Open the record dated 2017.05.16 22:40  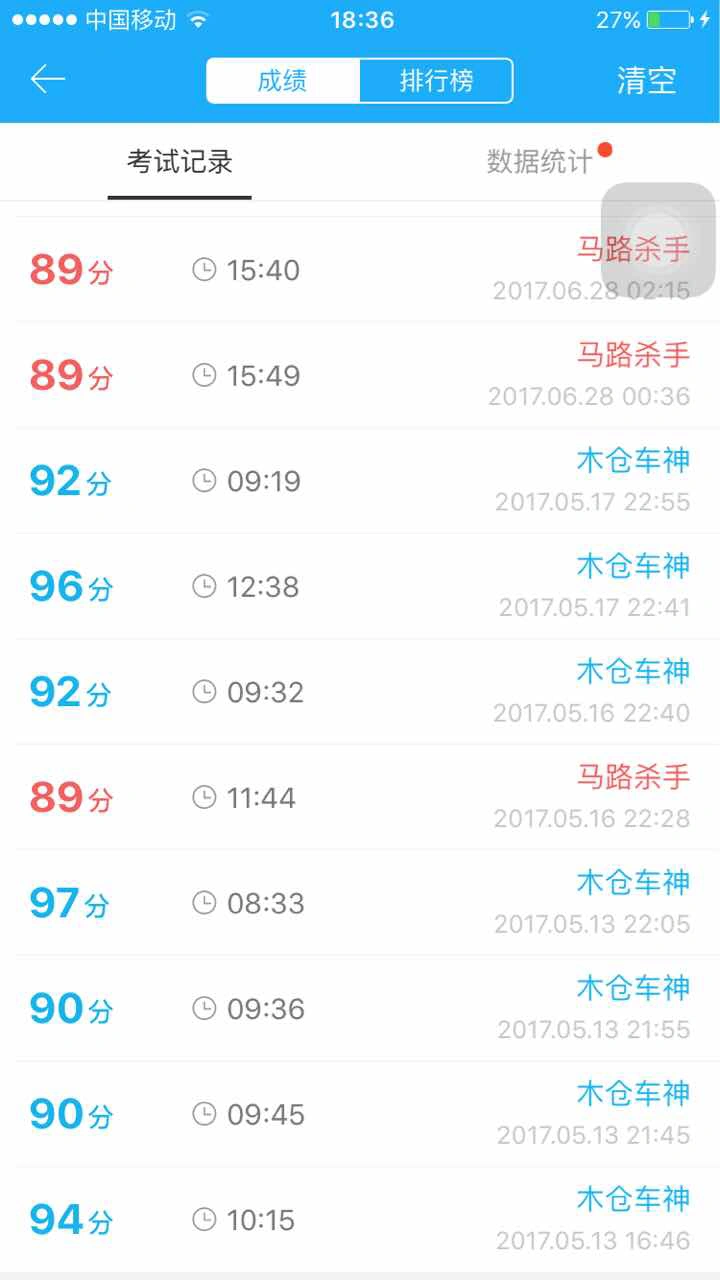(360, 692)
